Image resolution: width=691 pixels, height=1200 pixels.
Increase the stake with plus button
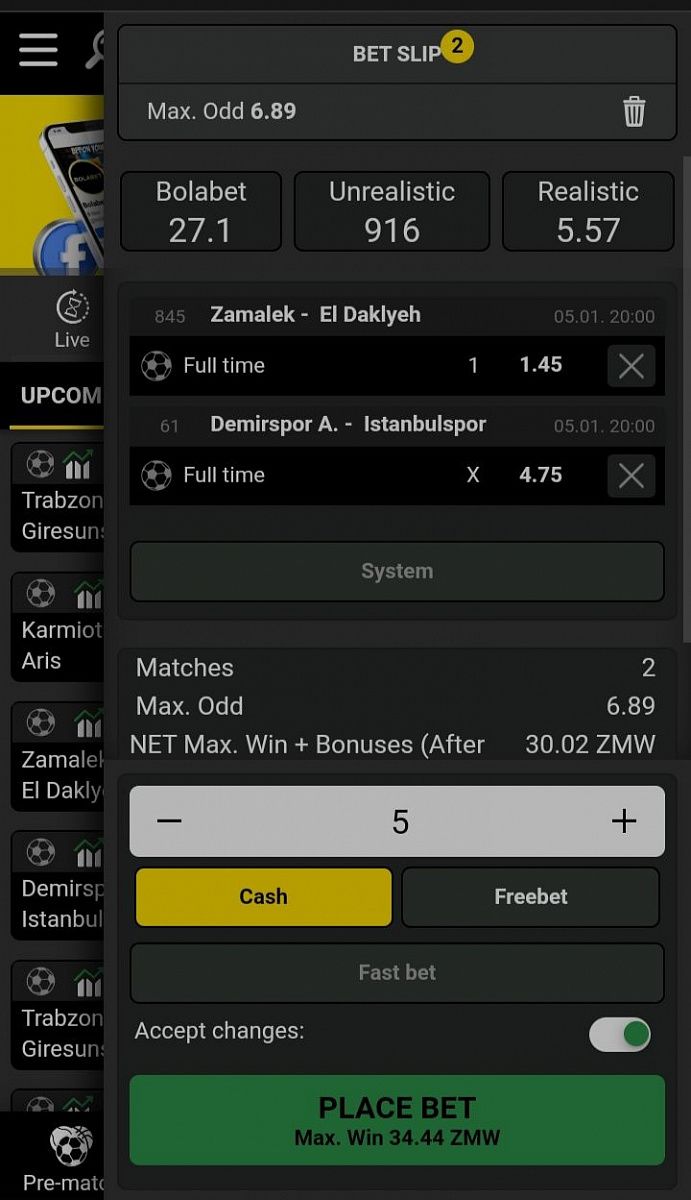(624, 821)
